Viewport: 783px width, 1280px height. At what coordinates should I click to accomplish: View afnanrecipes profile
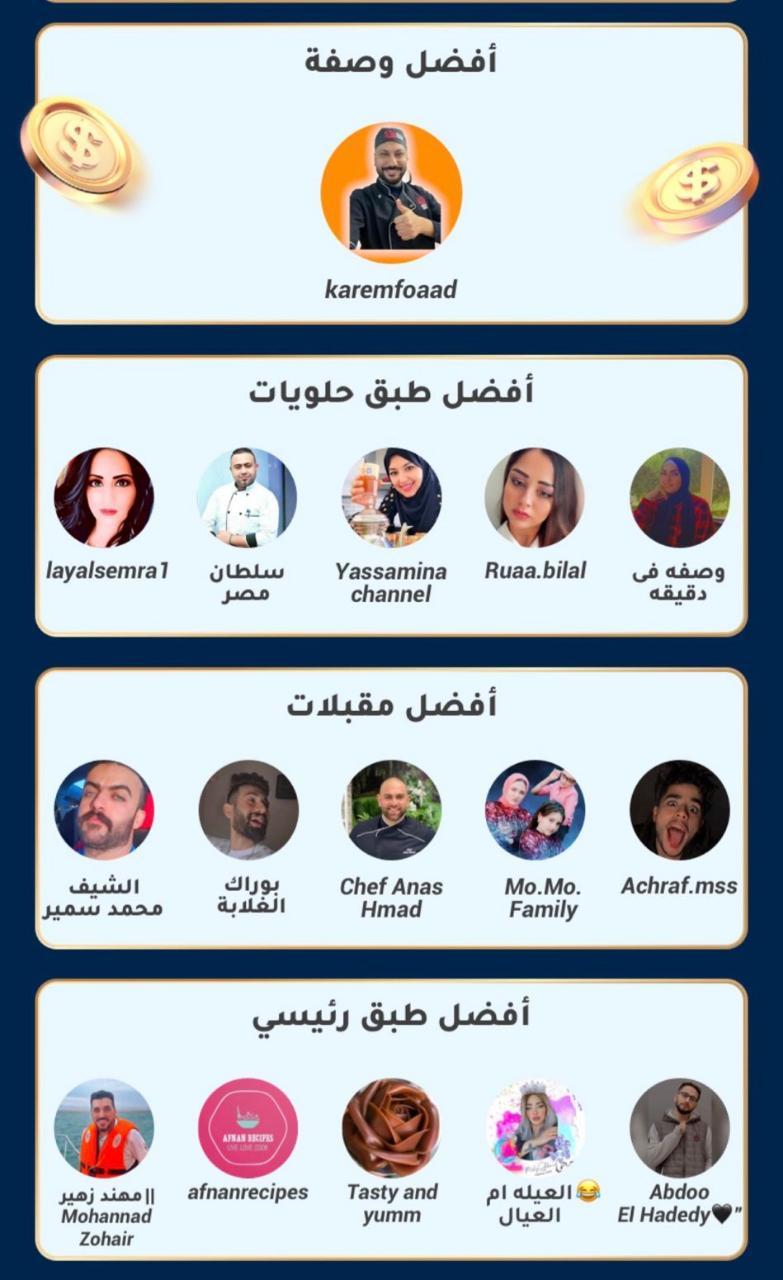click(x=248, y=1128)
